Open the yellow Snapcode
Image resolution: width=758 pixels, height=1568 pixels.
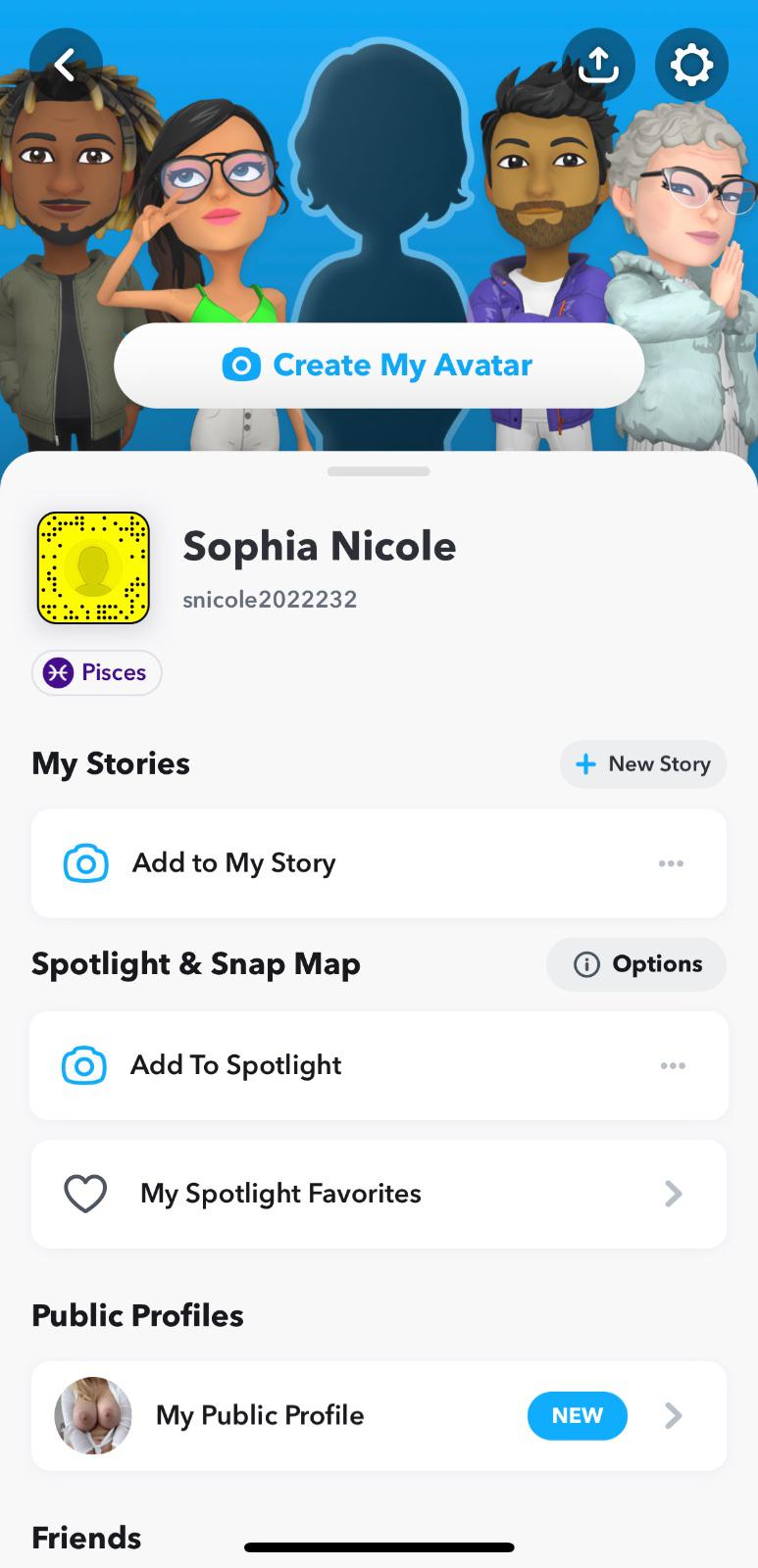[93, 567]
